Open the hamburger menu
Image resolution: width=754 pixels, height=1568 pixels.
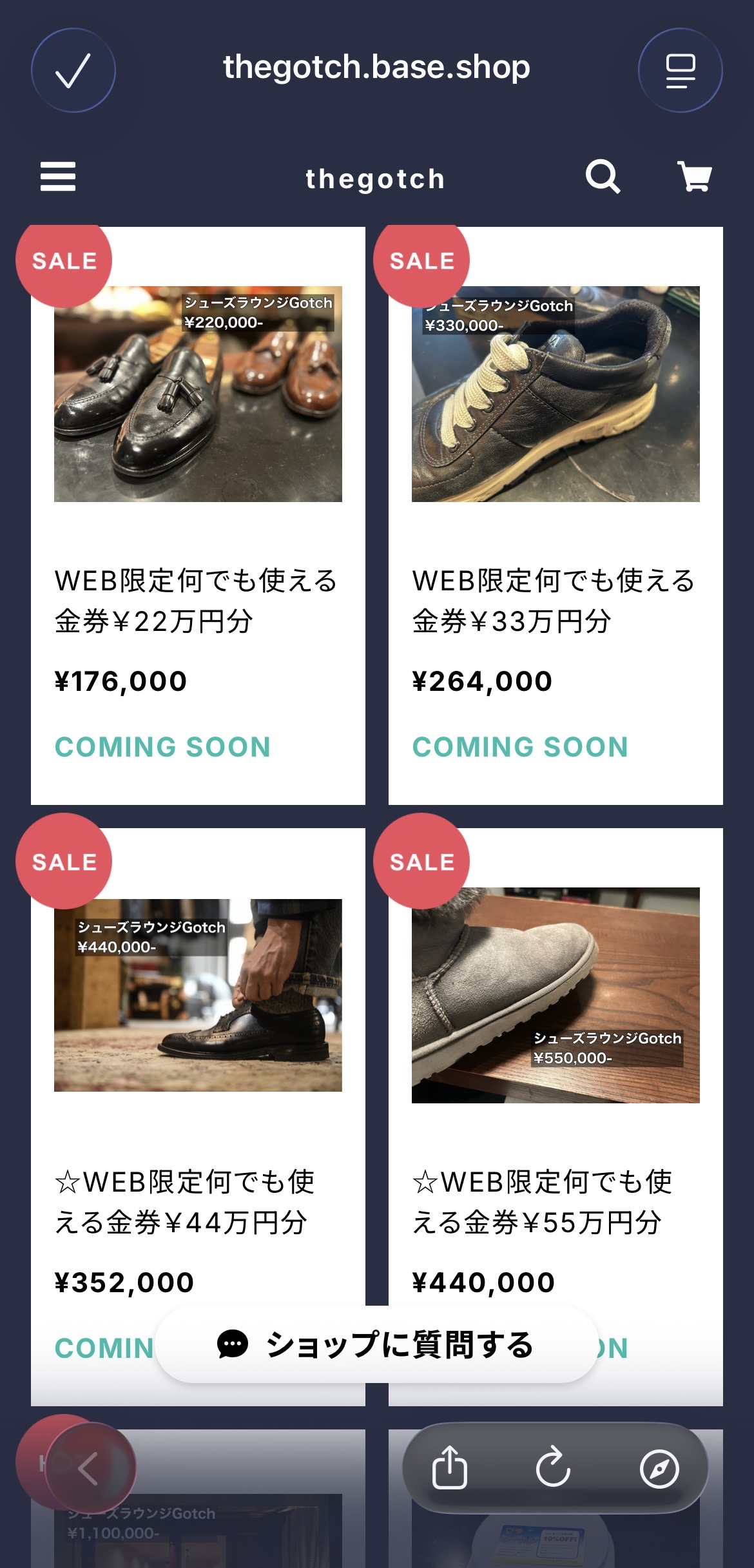coord(58,177)
